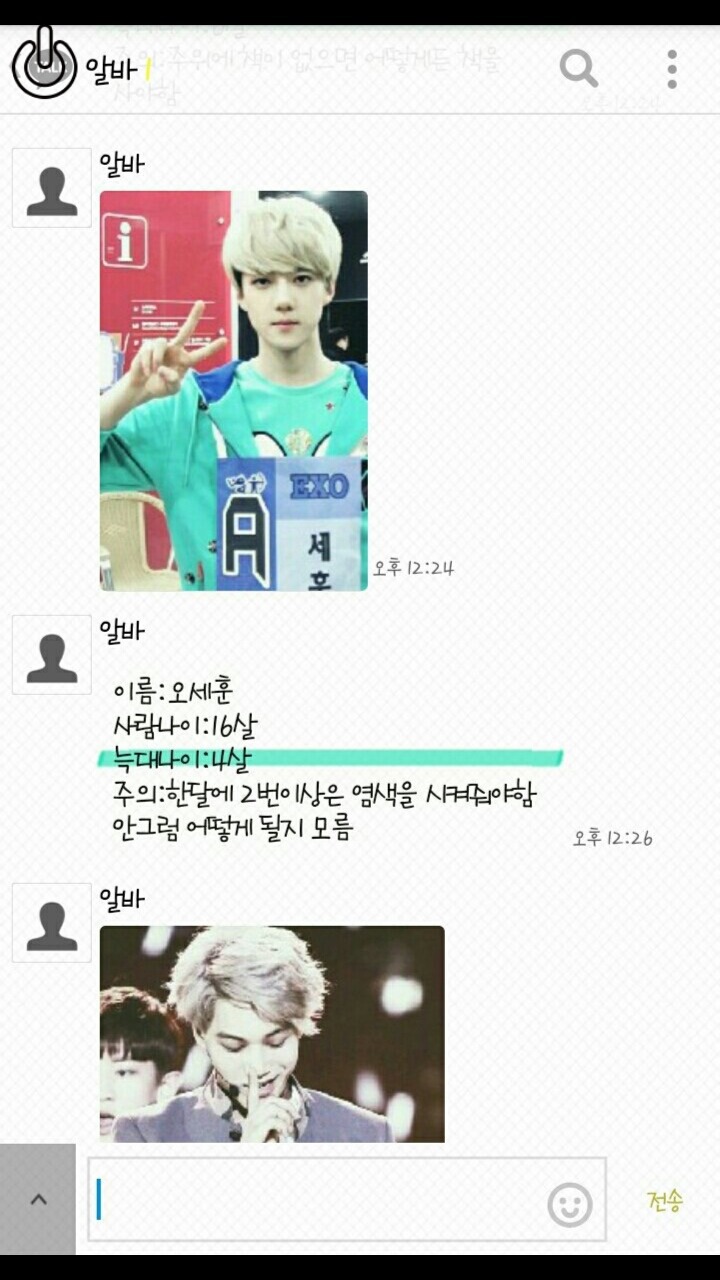Open the last photo of person holding microphone

click(x=272, y=1034)
